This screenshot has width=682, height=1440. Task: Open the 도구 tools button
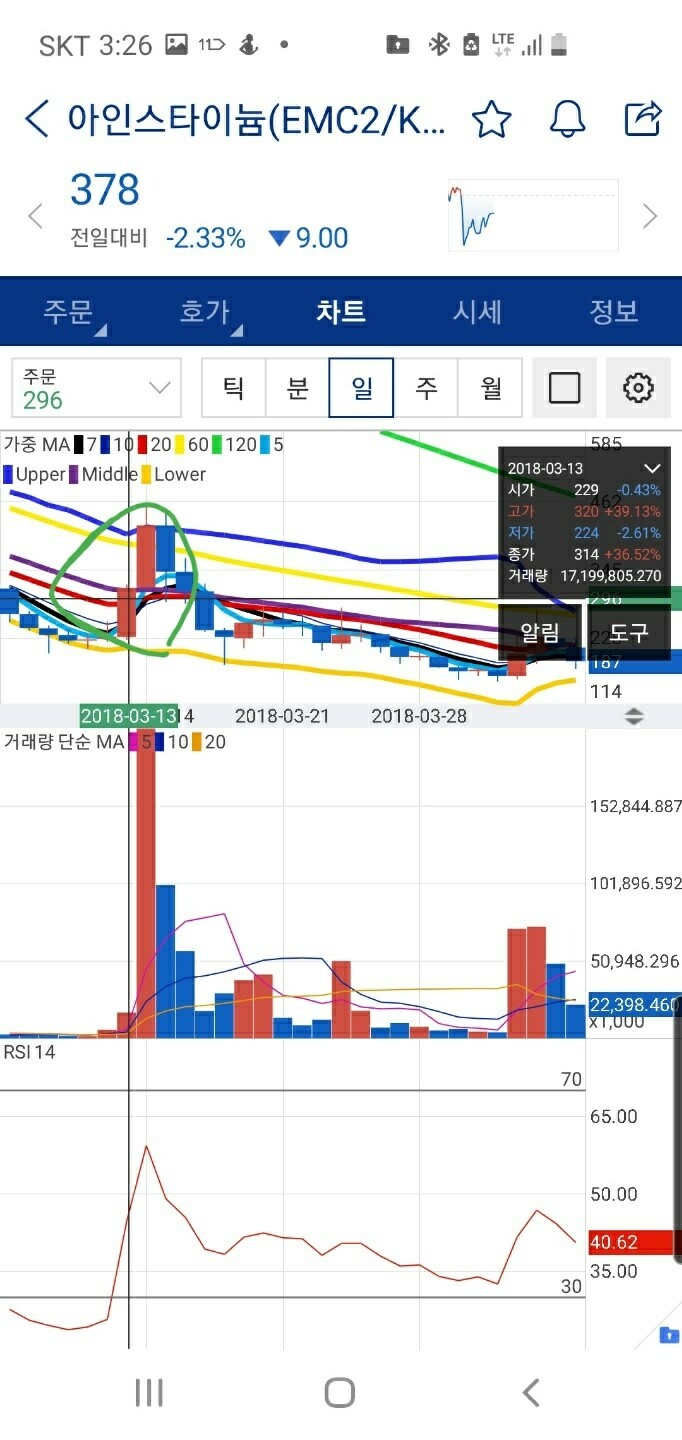(629, 632)
